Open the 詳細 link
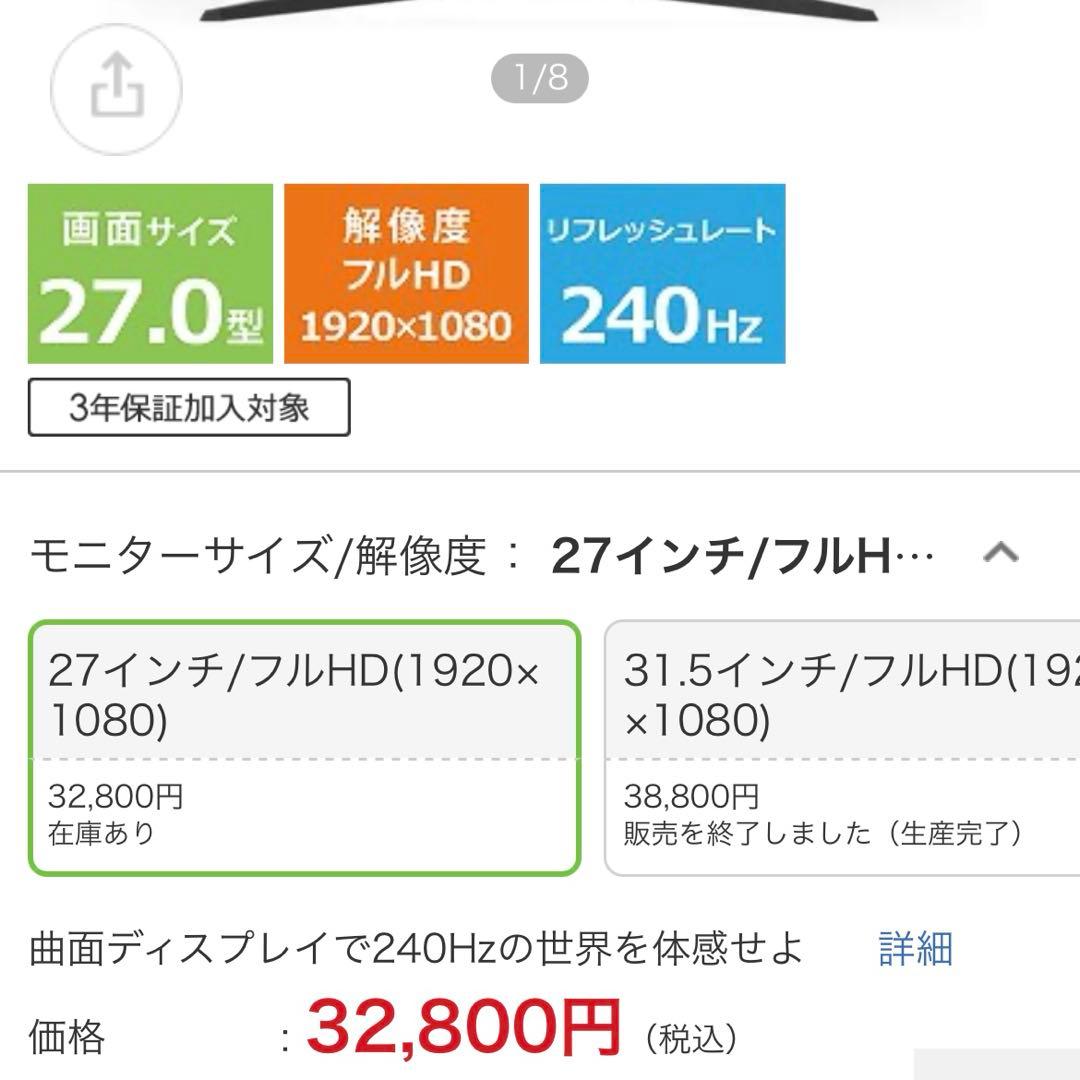The height and width of the screenshot is (1080, 1080). pyautogui.click(x=915, y=948)
